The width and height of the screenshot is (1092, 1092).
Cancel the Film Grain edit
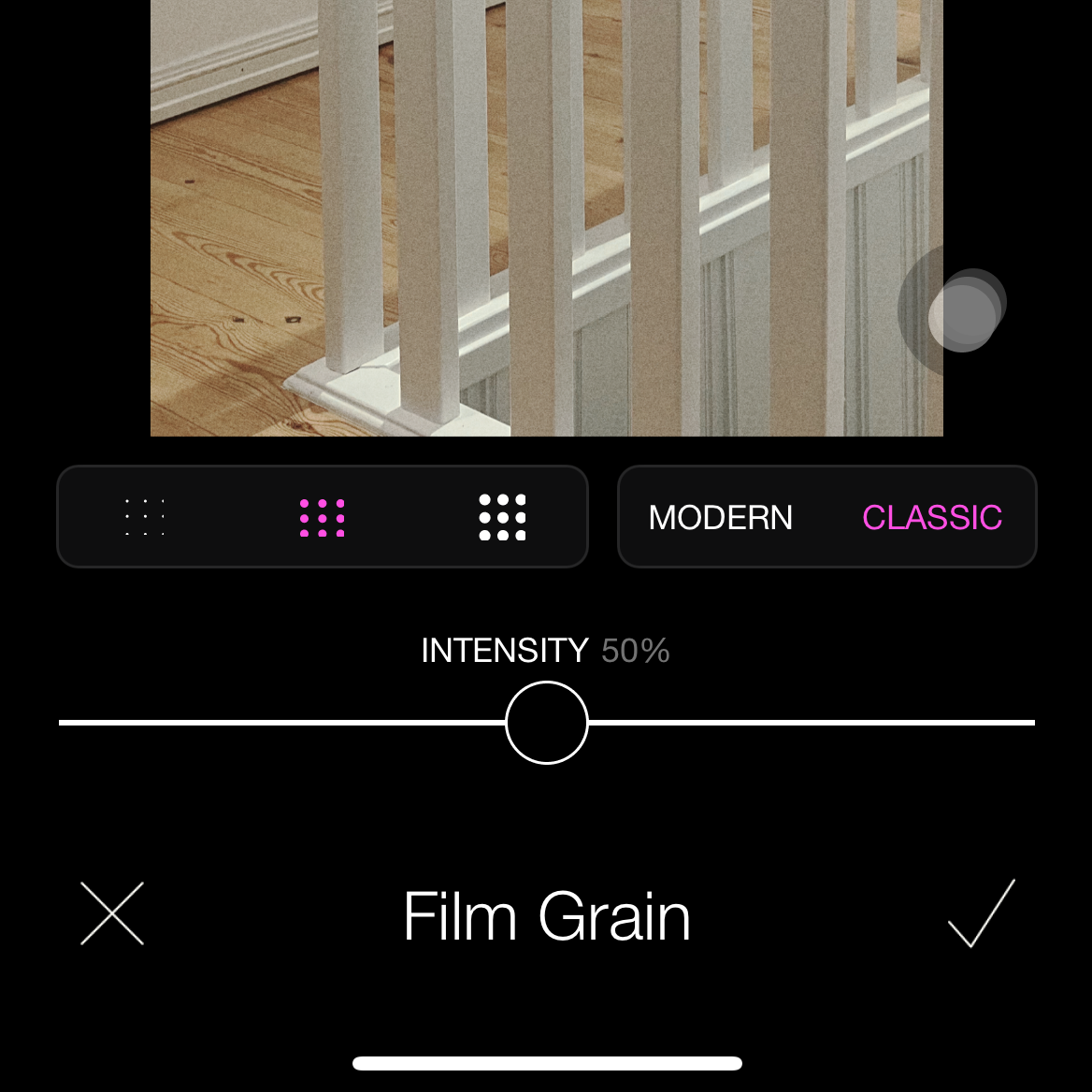point(112,913)
